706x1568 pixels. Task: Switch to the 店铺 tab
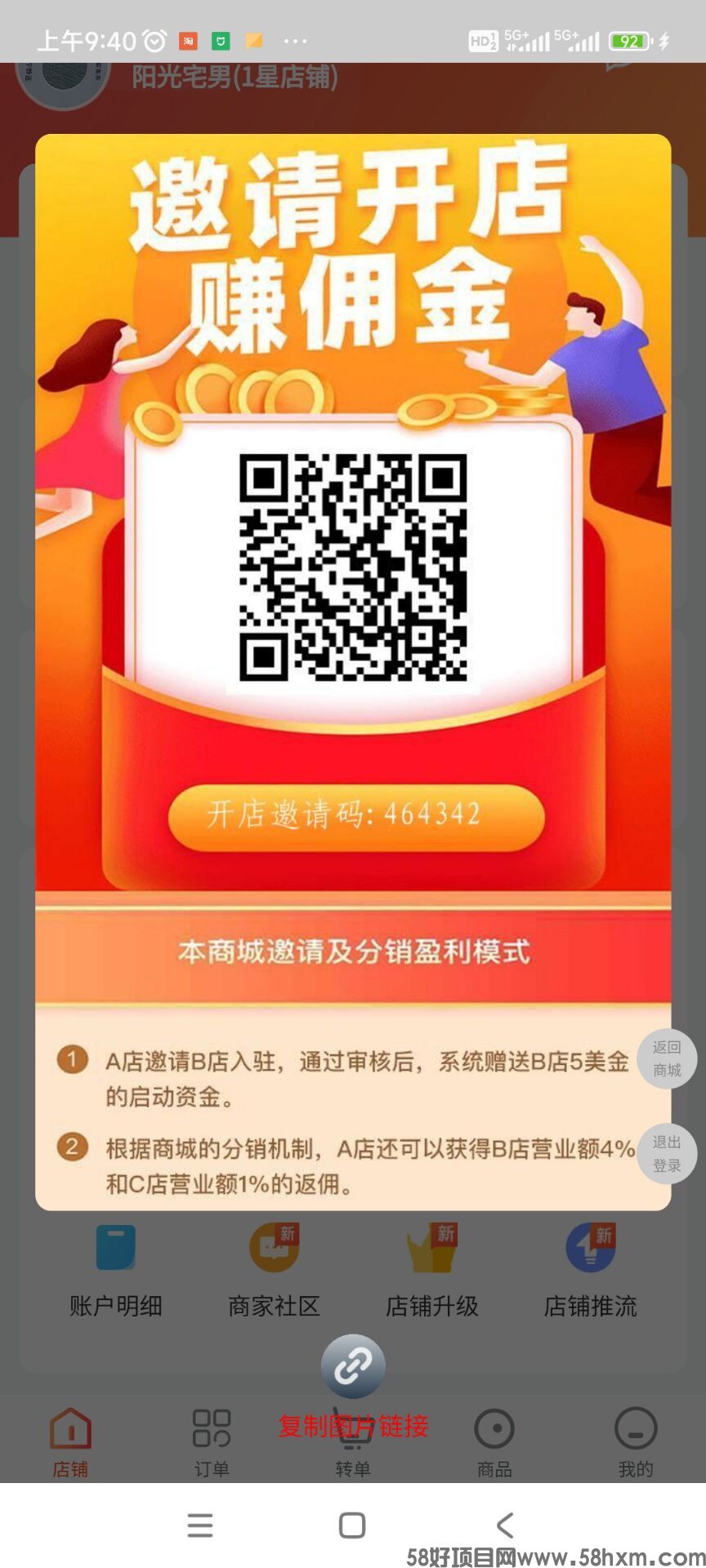point(70,1442)
